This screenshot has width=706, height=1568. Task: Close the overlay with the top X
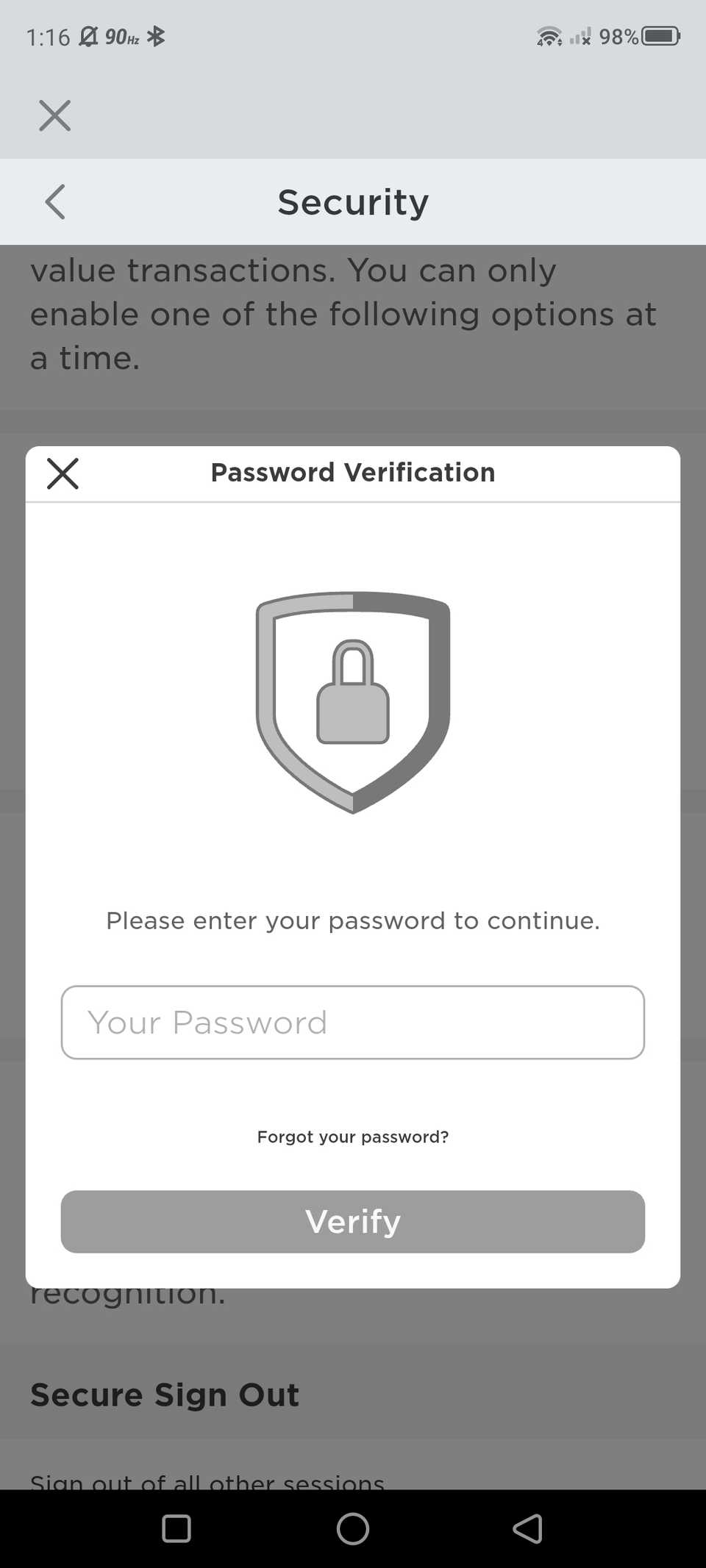(x=54, y=115)
